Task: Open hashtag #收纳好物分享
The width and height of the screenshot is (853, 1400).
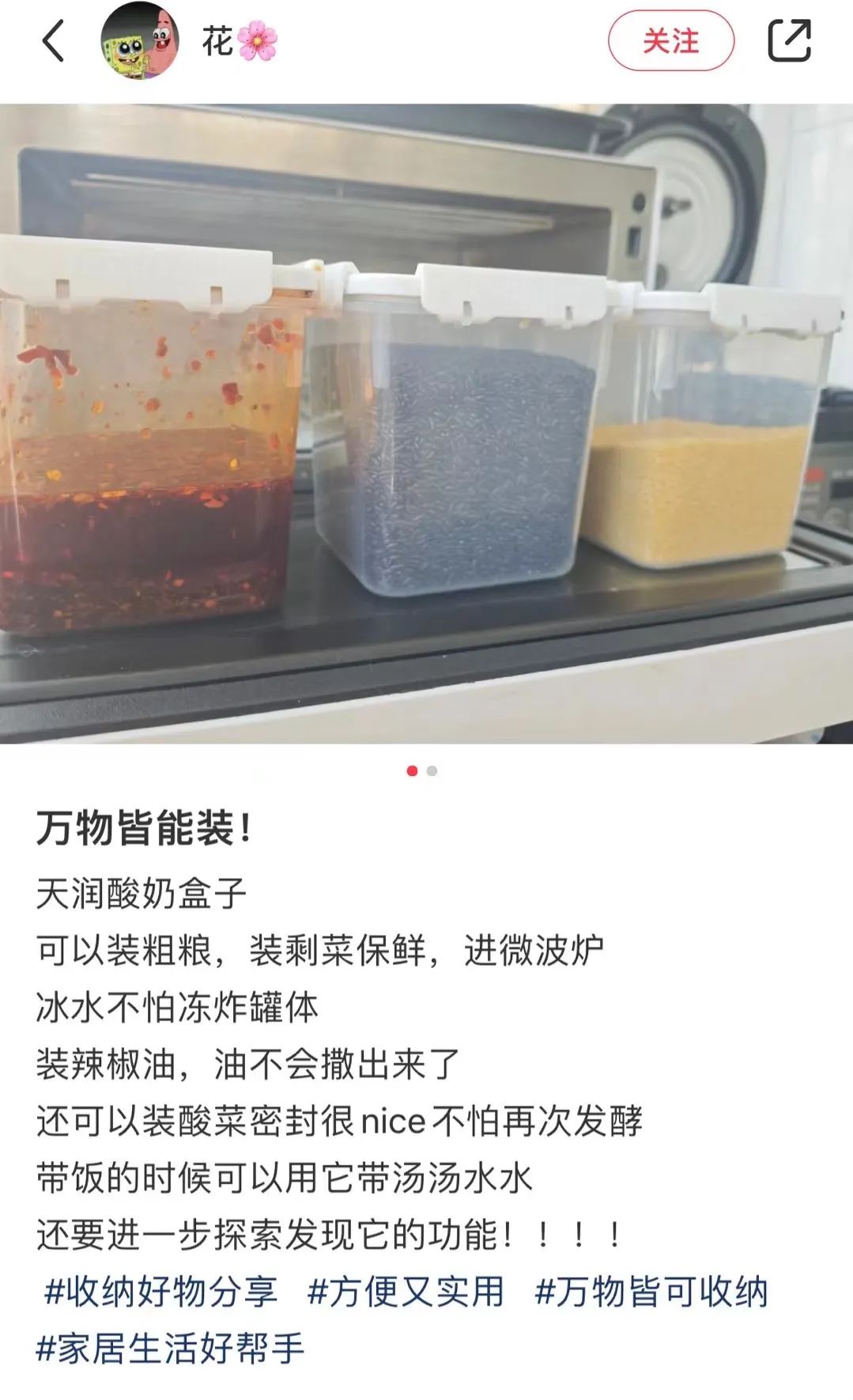Action: pyautogui.click(x=161, y=1292)
